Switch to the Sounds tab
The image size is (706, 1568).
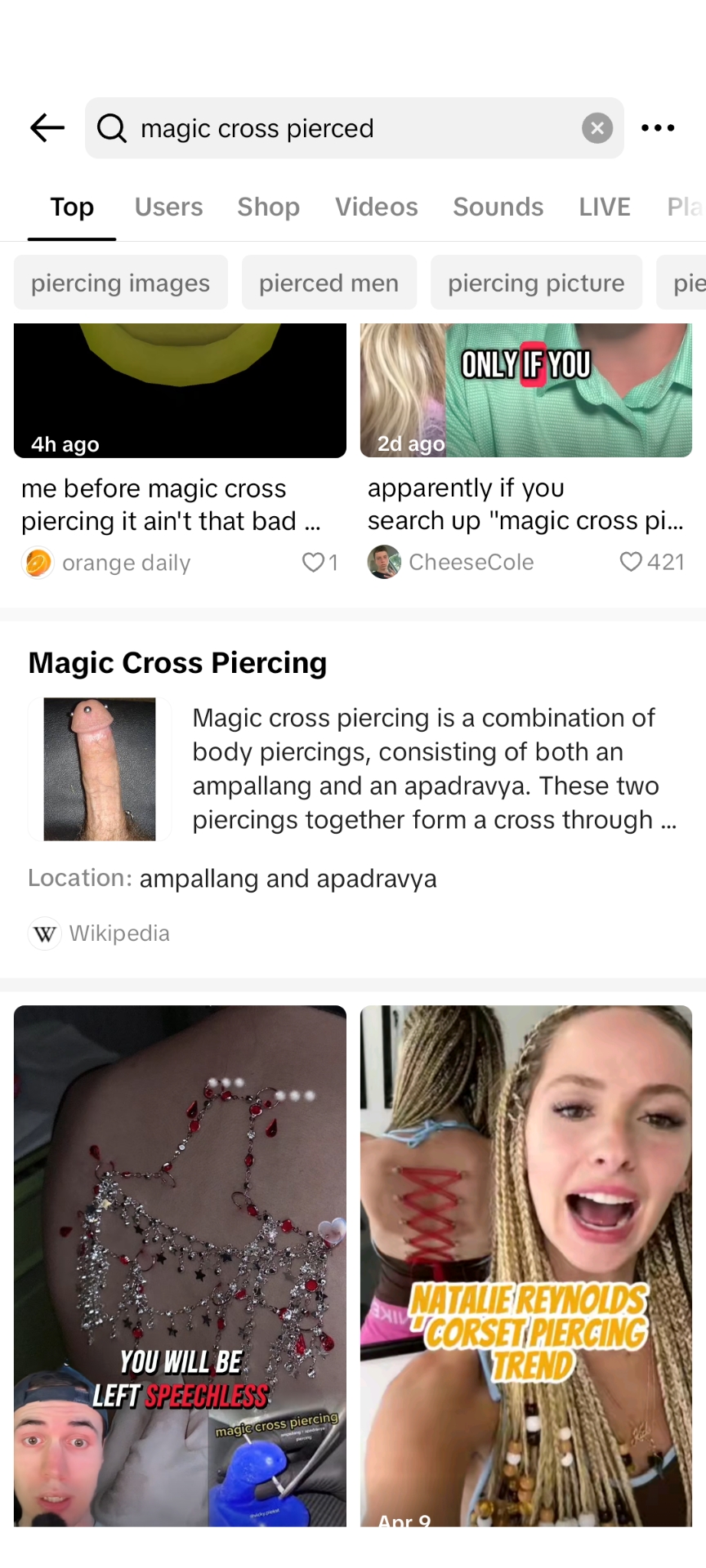tap(498, 207)
